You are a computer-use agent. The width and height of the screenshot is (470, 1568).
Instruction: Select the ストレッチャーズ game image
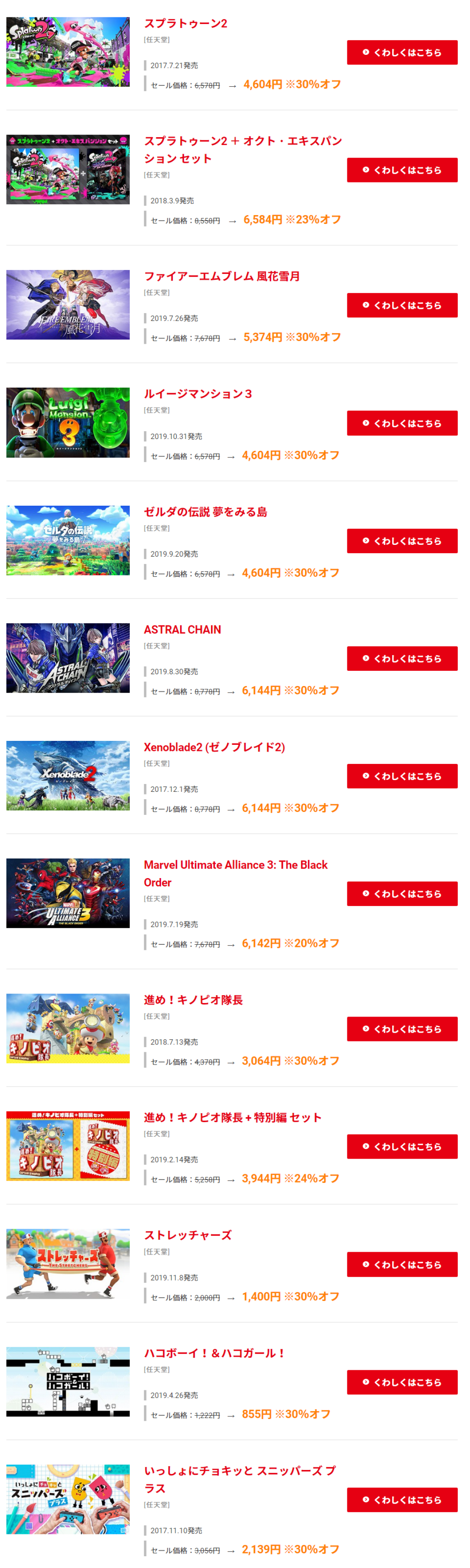pyautogui.click(x=68, y=1263)
